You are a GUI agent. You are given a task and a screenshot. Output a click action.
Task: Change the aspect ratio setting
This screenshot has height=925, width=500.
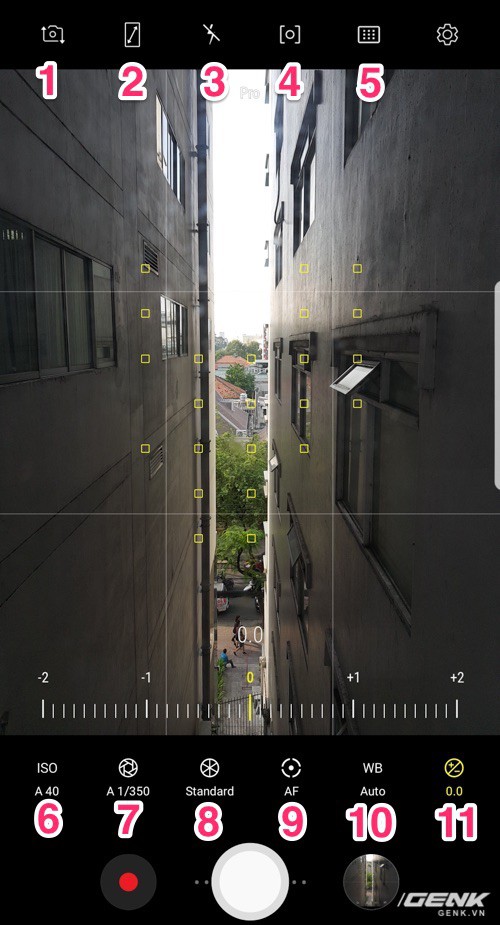(x=133, y=35)
